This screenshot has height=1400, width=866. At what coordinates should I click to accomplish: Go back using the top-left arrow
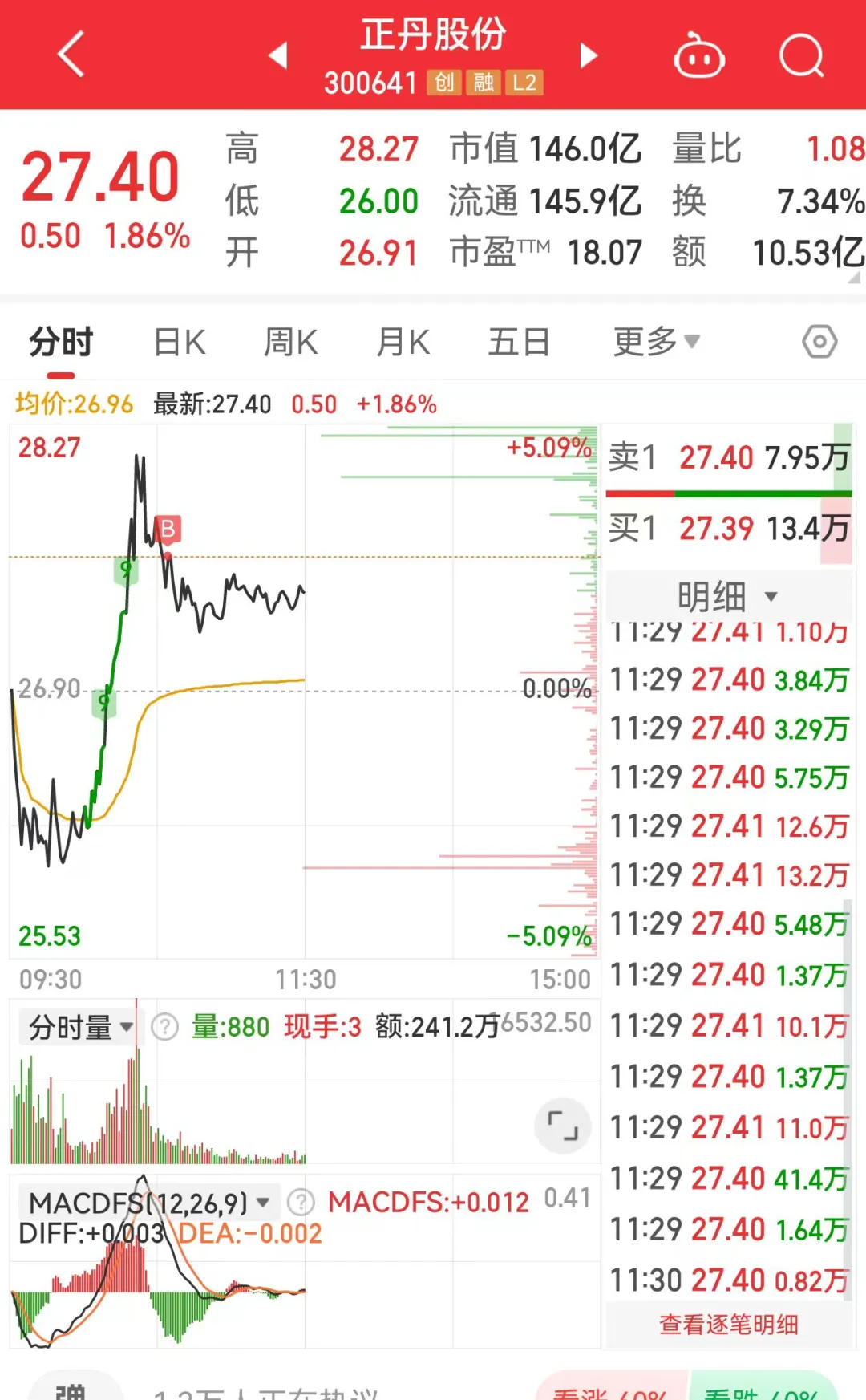tap(71, 54)
